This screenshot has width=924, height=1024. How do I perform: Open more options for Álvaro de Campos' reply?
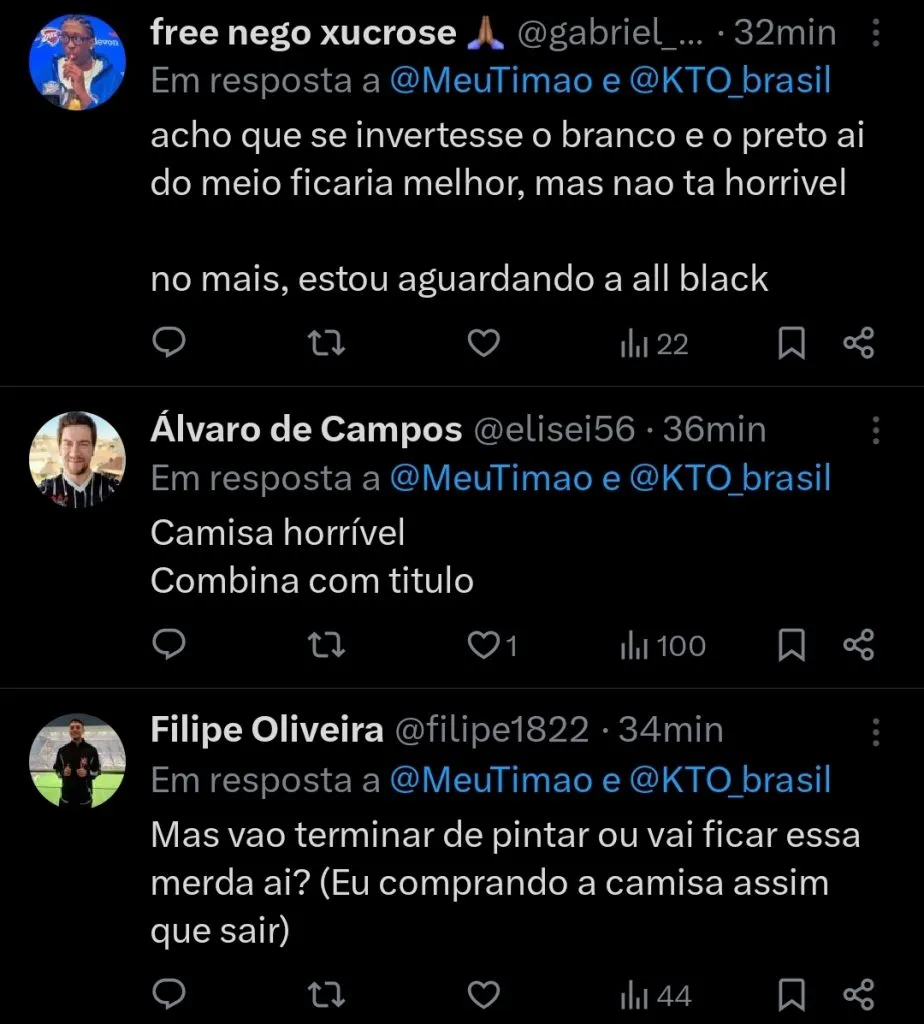pyautogui.click(x=875, y=430)
